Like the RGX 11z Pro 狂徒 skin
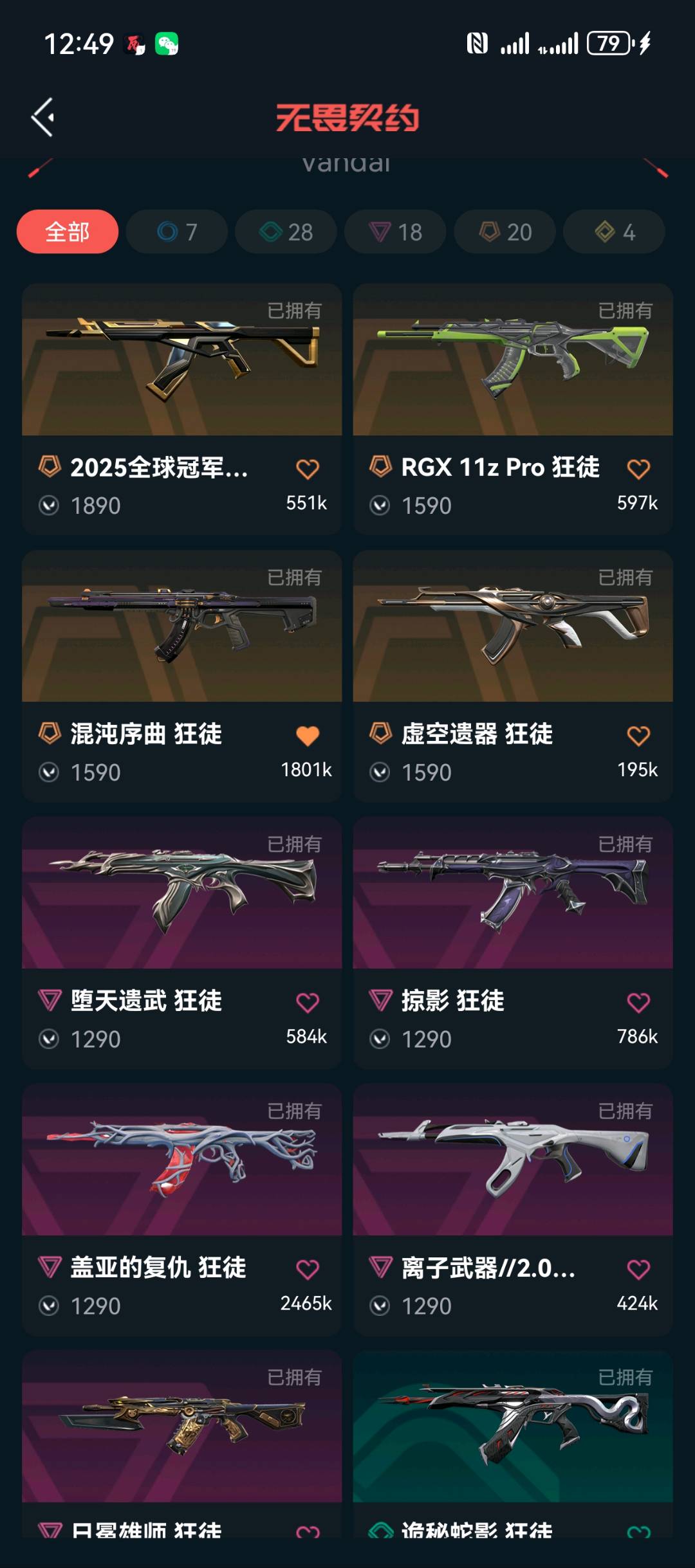The height and width of the screenshot is (1568, 695). tap(638, 469)
